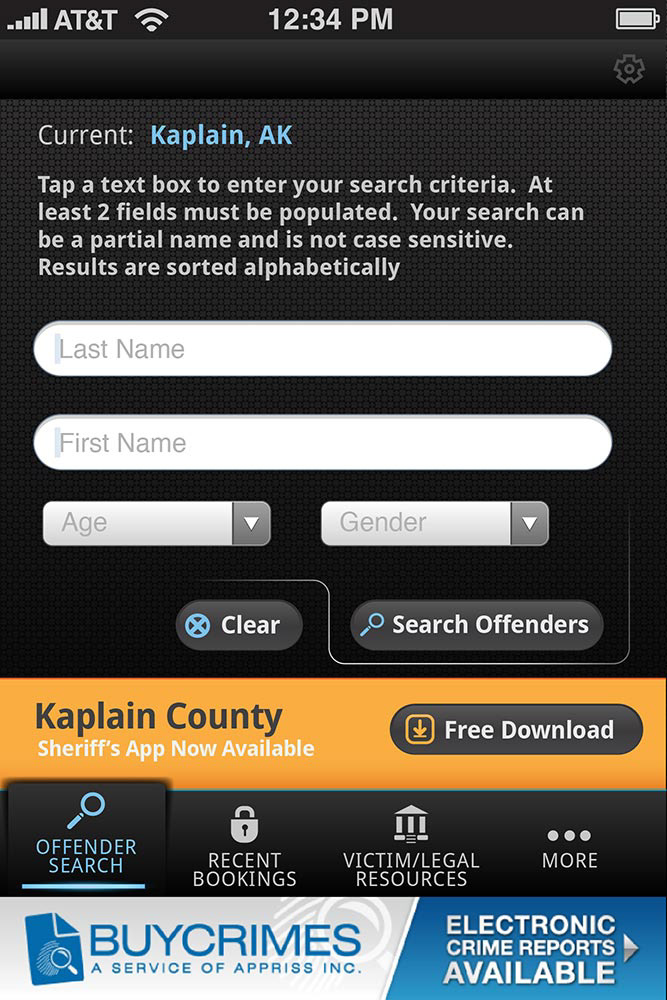Tap Free Download for the Sheriff's App
This screenshot has height=1000, width=667.
point(516,730)
